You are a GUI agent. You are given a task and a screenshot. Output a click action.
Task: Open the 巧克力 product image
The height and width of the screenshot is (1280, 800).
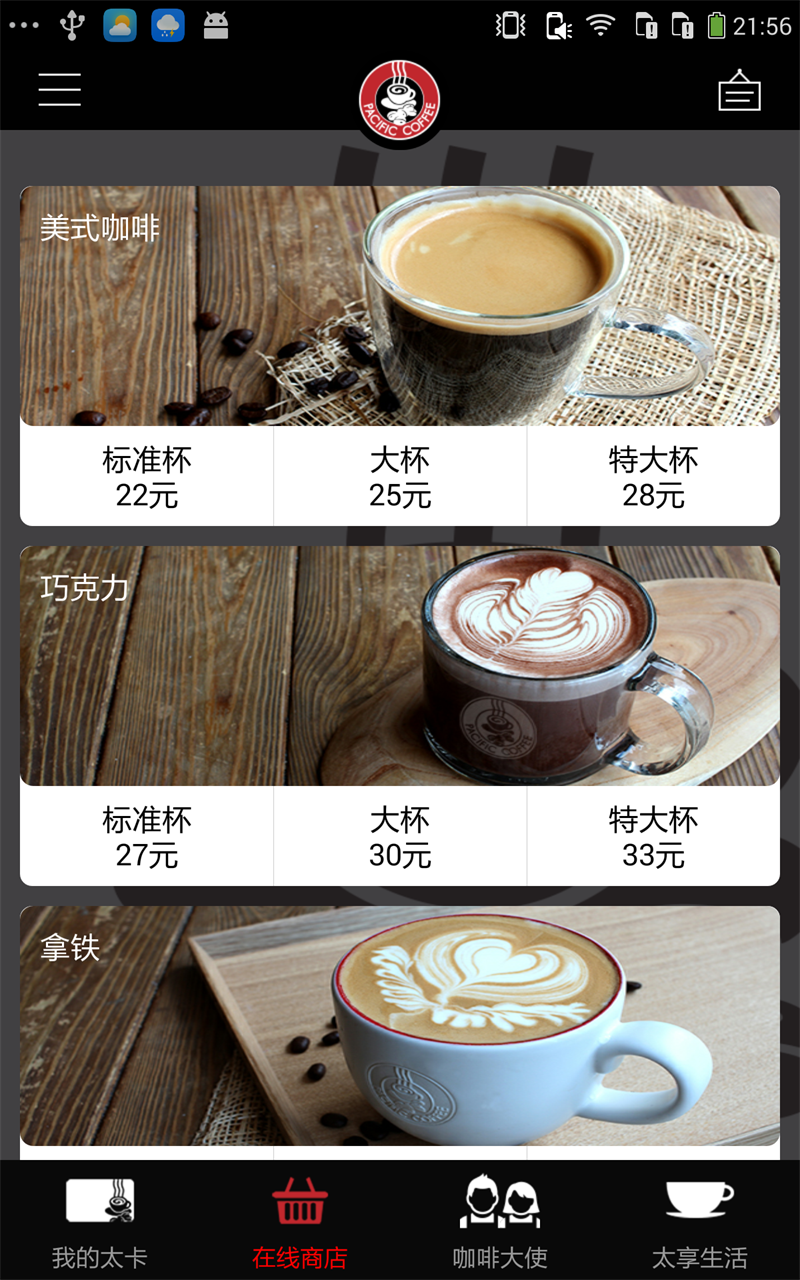click(400, 666)
